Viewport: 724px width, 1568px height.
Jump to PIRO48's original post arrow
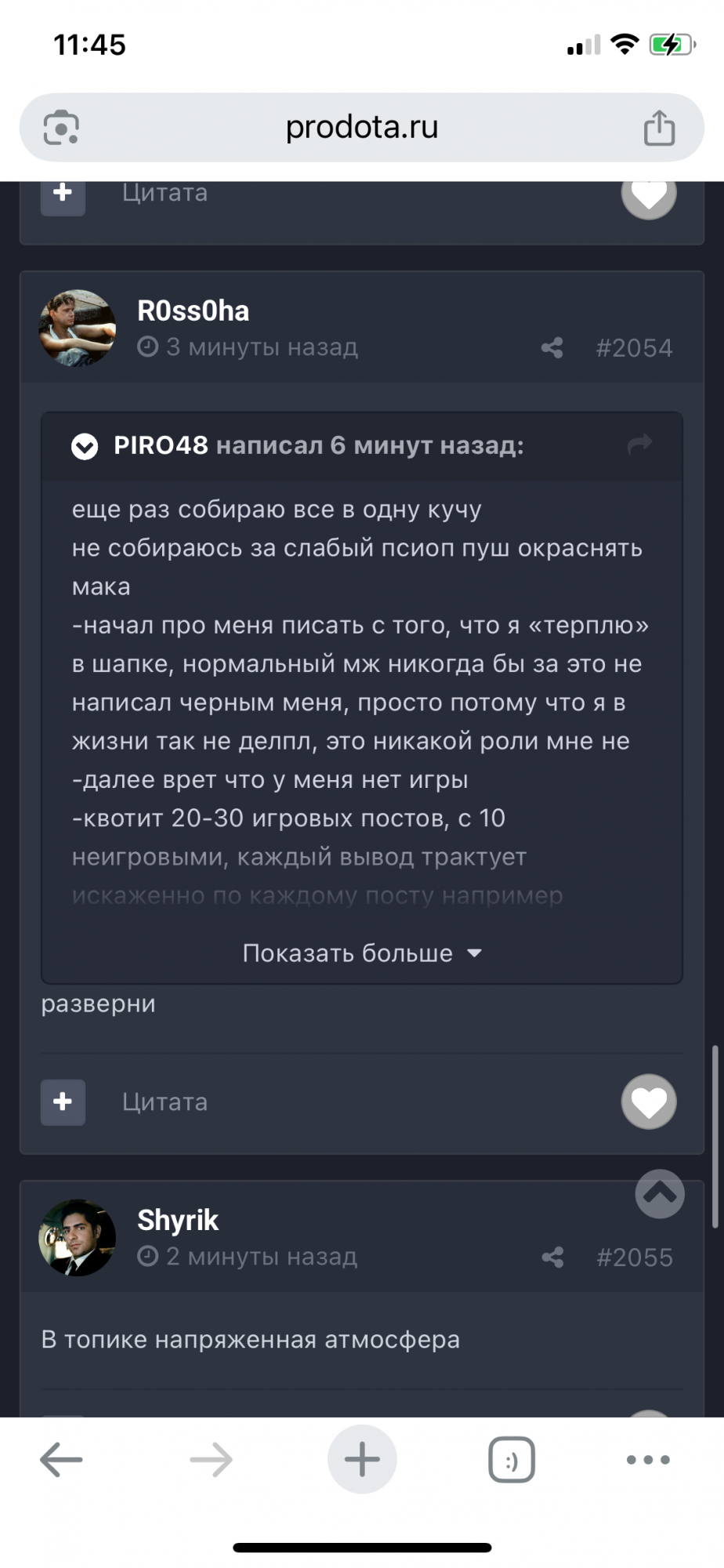[x=639, y=445]
